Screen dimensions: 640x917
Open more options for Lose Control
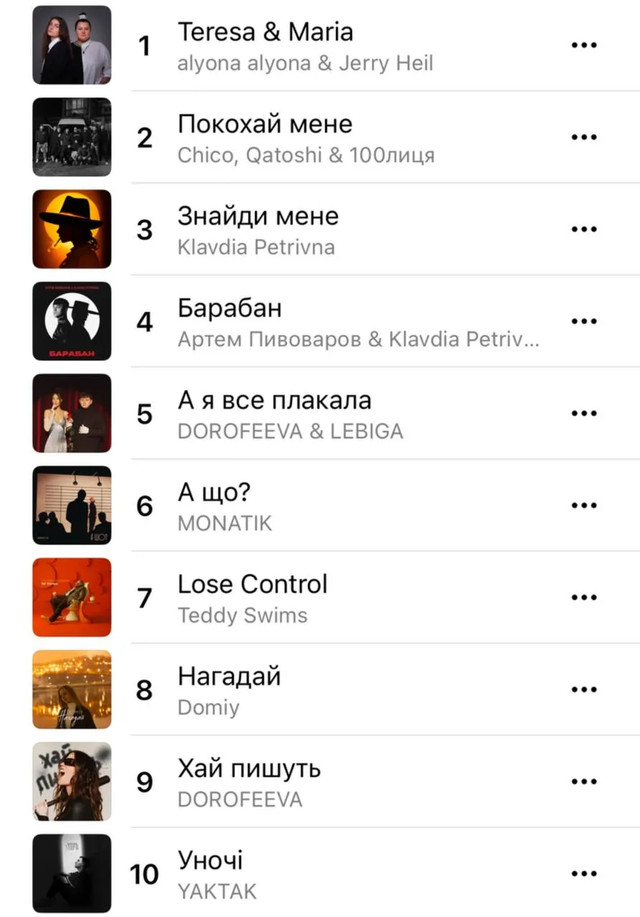[583, 598]
